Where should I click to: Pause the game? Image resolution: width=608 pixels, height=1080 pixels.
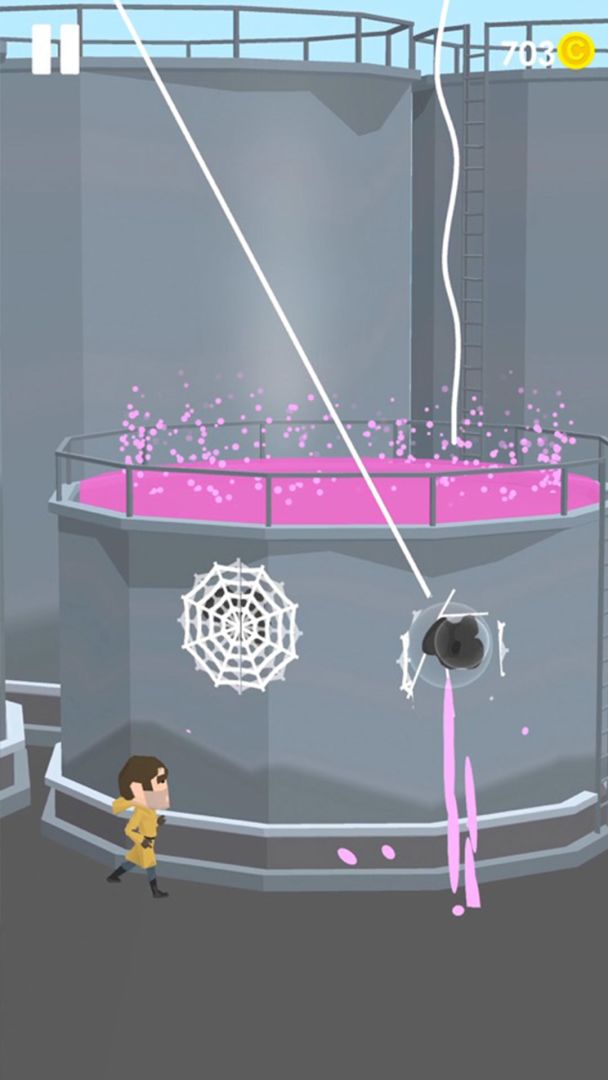coord(56,49)
